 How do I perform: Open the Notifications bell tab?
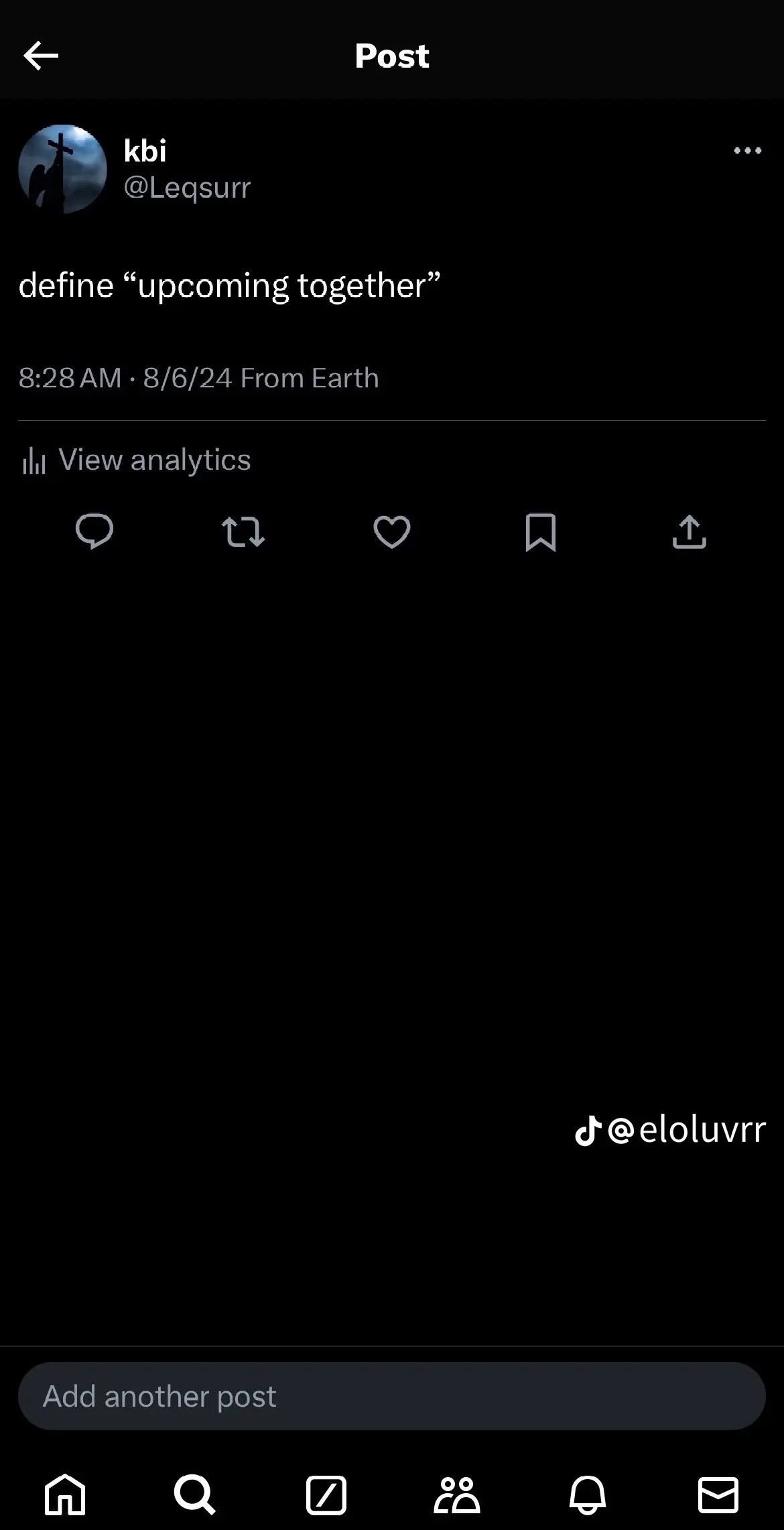[588, 1494]
